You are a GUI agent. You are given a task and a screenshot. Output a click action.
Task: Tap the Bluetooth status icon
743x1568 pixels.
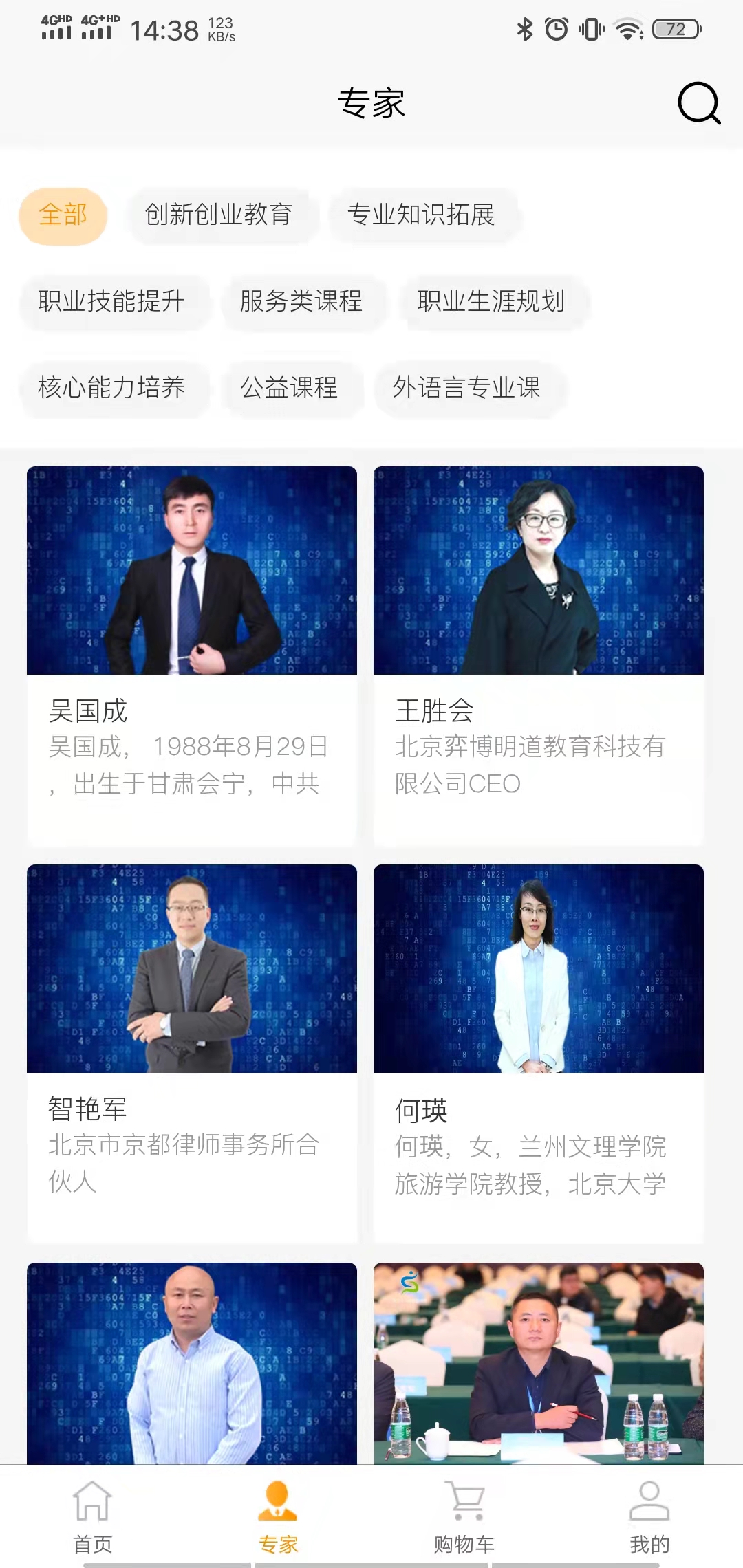pos(524,28)
